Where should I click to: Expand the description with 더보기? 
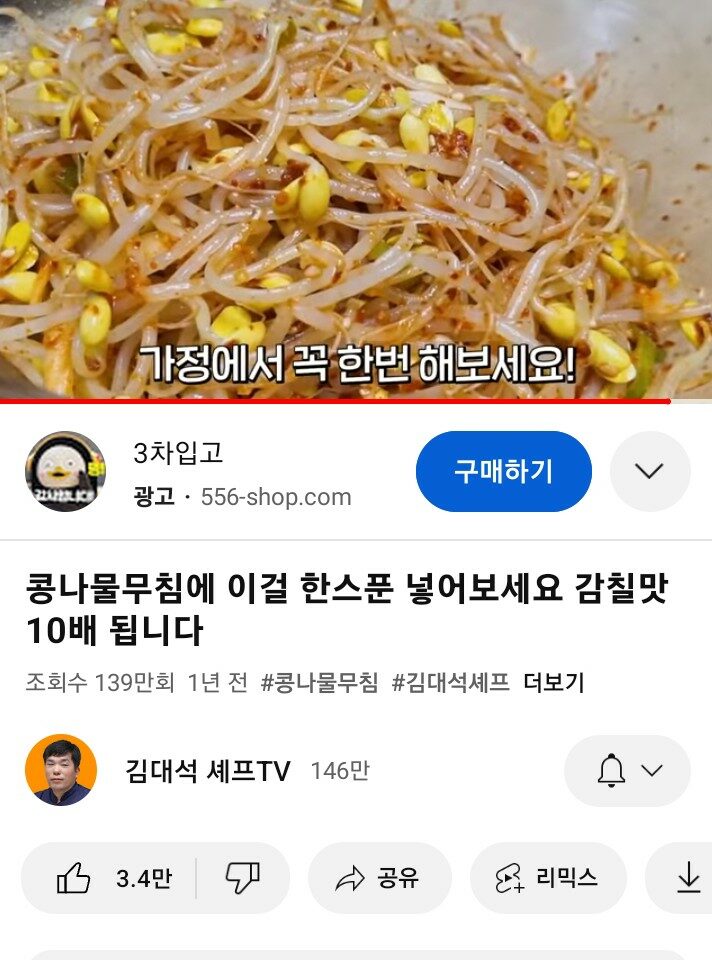tap(553, 683)
